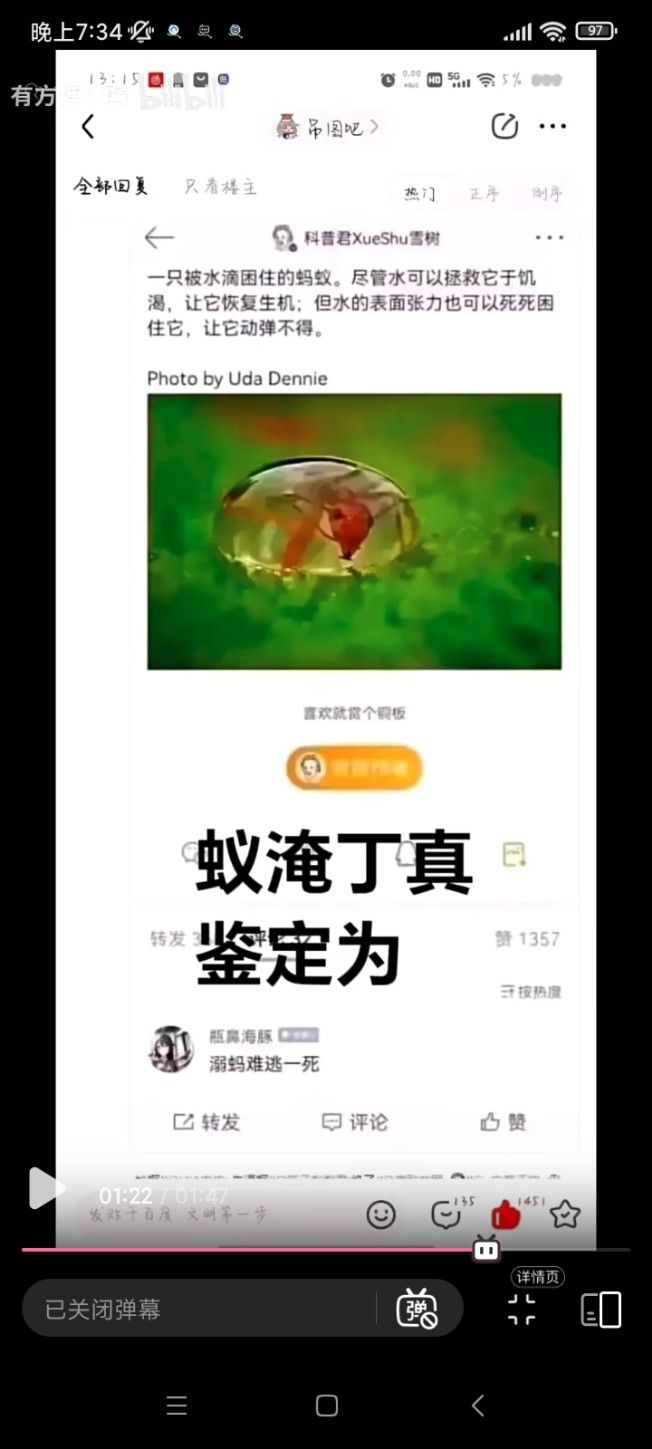Resume video playback

point(44,1188)
